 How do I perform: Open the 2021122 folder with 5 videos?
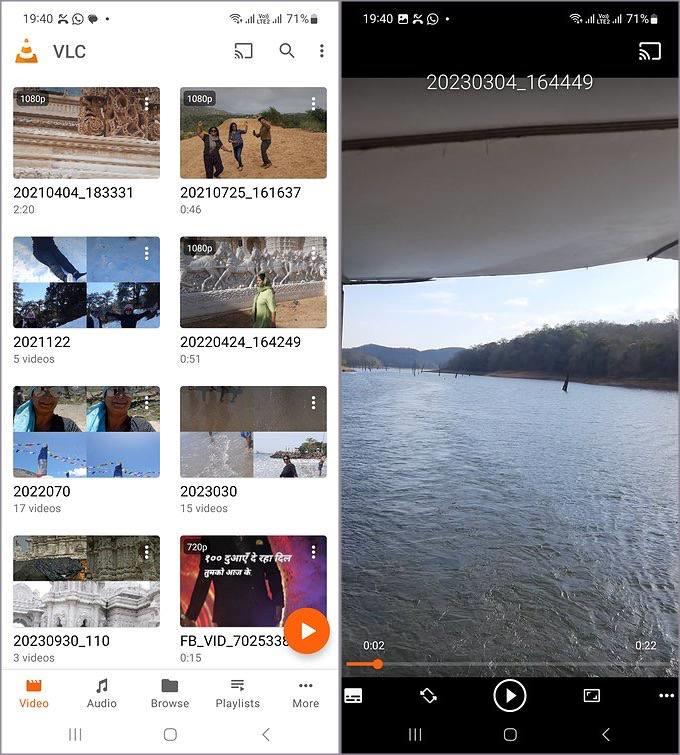[x=86, y=283]
